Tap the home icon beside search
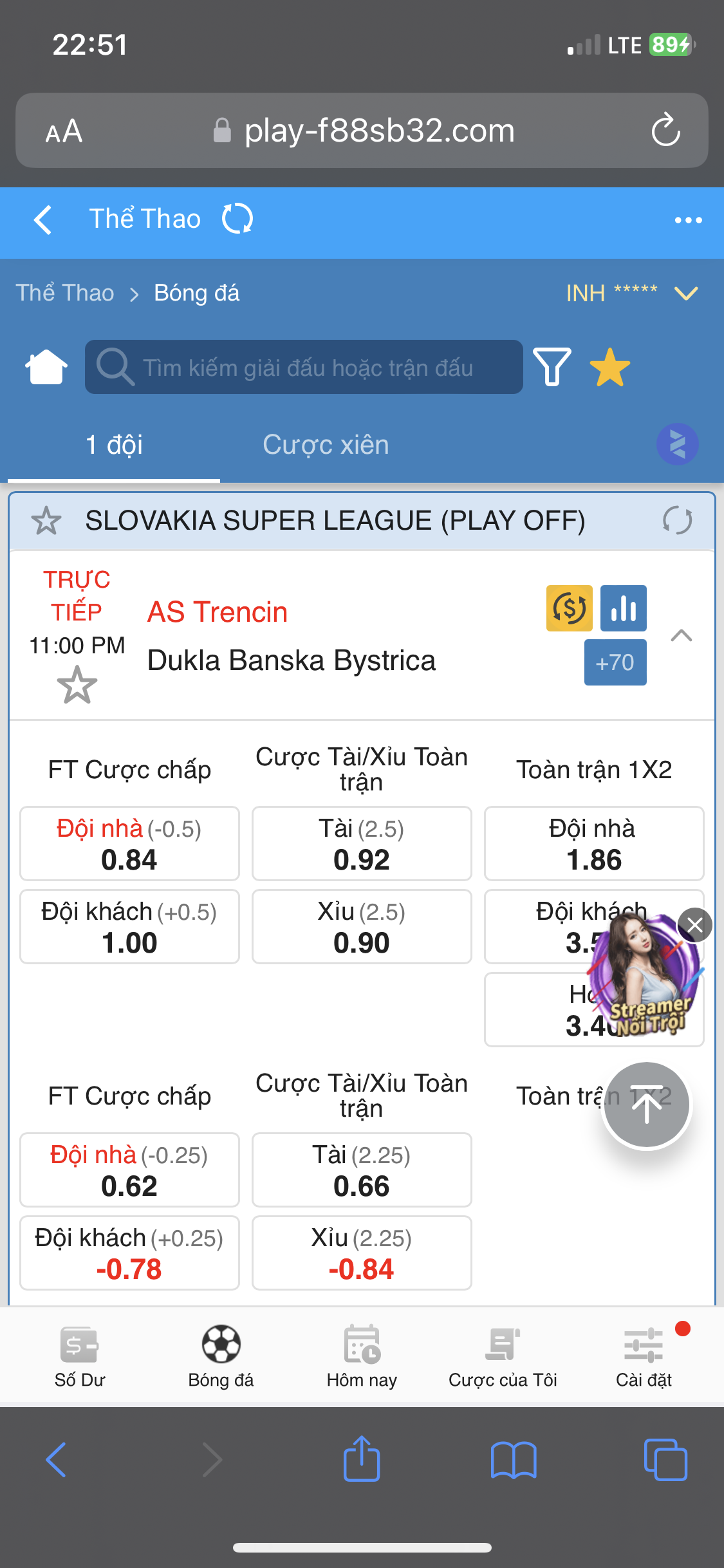This screenshot has width=724, height=1568. 46,367
